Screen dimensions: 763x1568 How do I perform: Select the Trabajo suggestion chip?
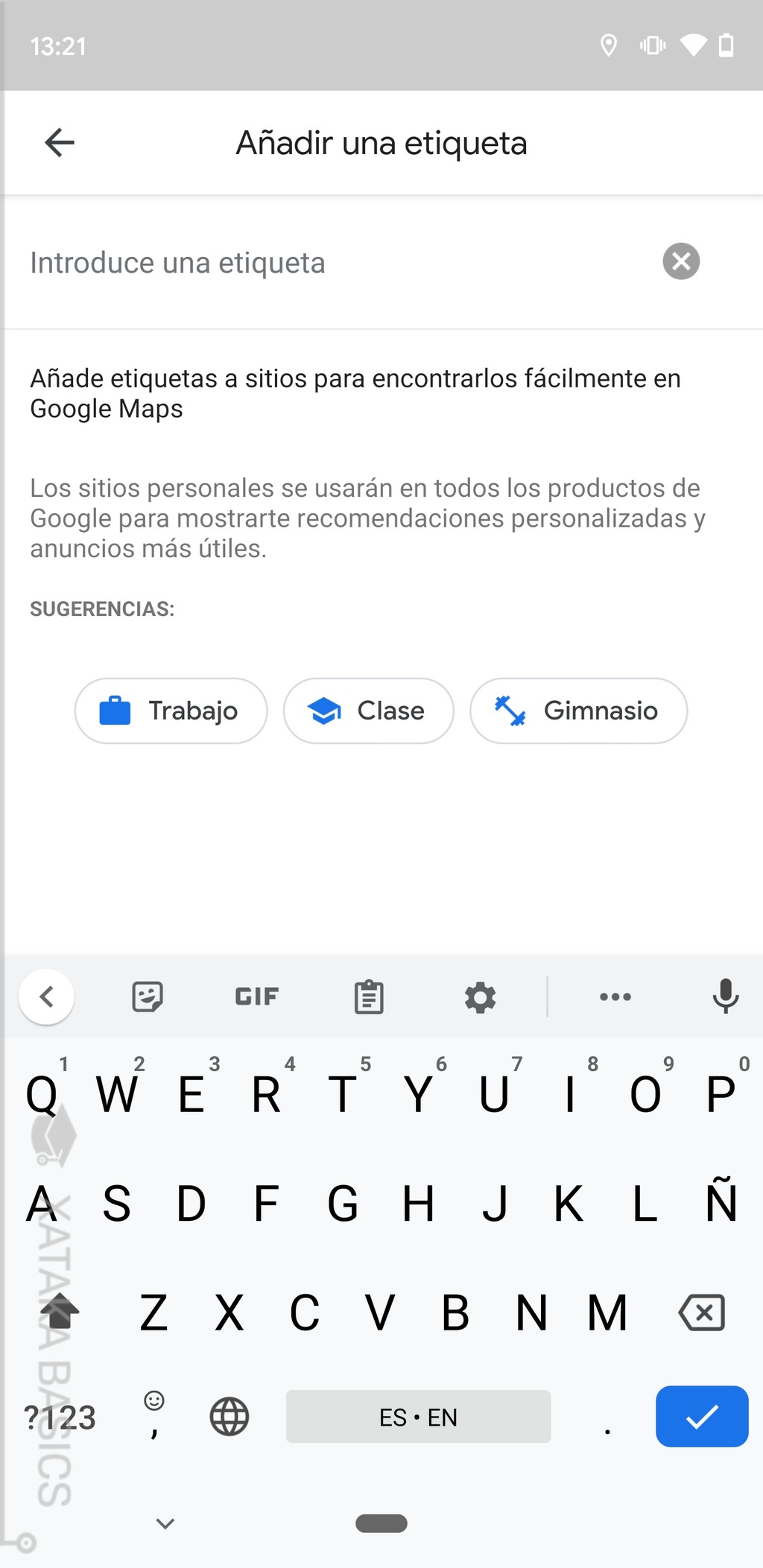[170, 711]
